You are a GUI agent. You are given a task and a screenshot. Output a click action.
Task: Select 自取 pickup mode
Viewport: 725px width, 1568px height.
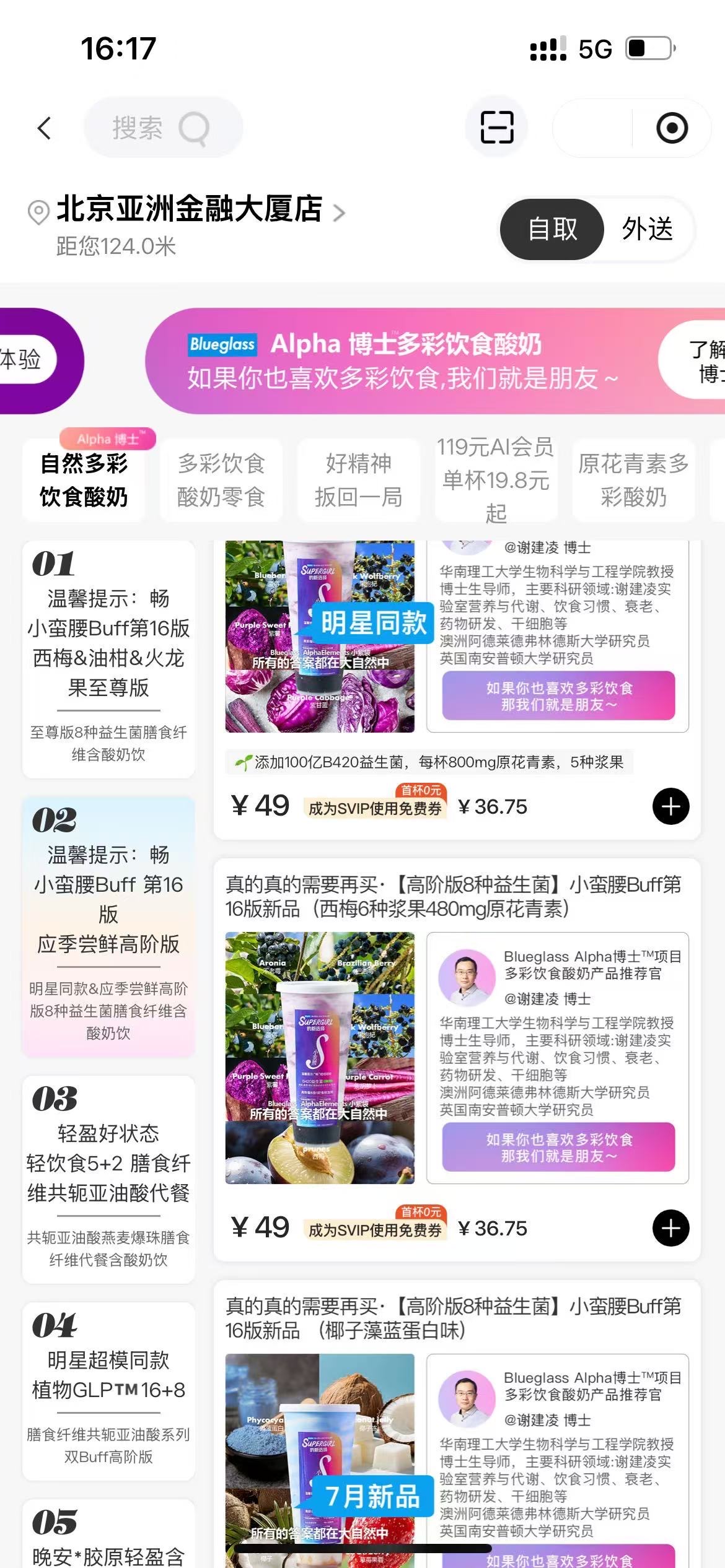coord(552,229)
